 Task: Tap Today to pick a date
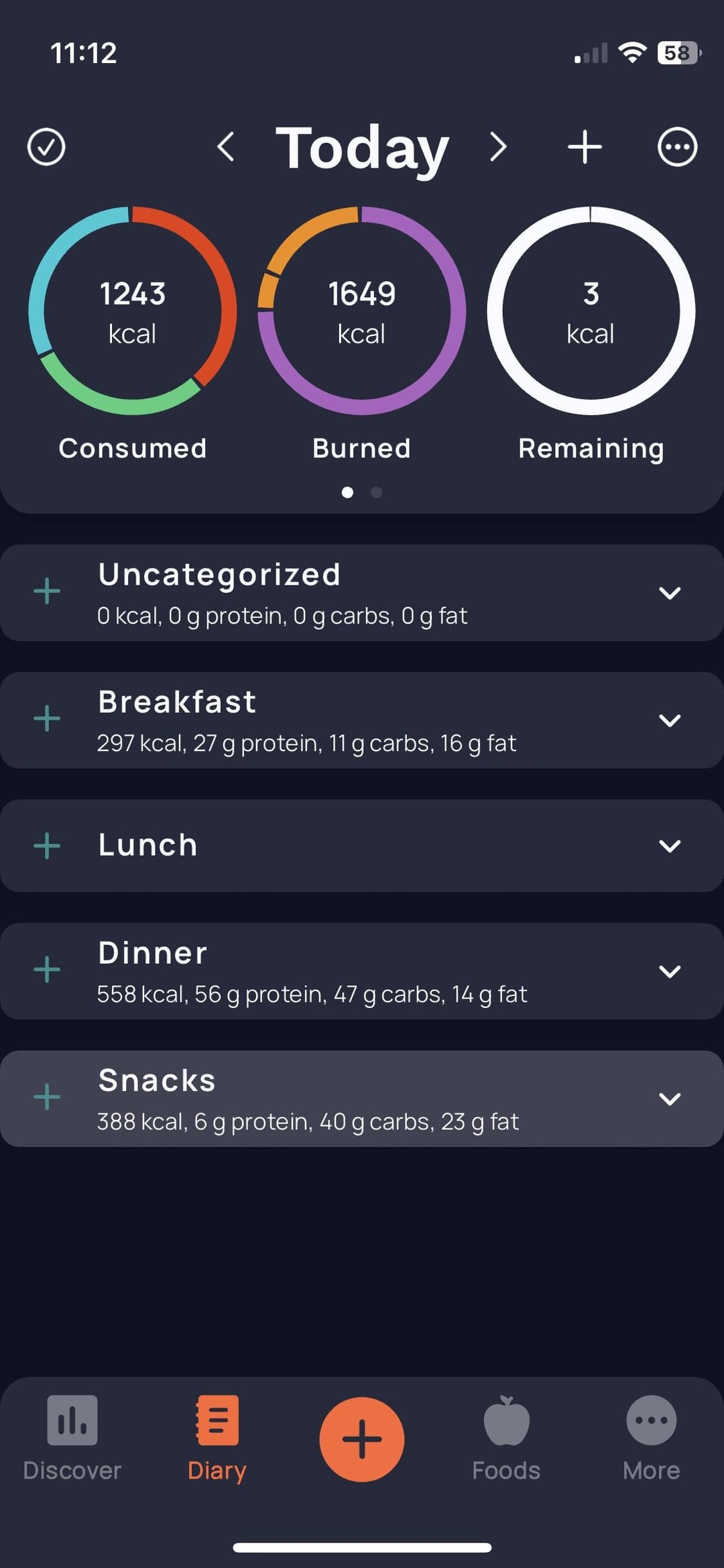[362, 148]
